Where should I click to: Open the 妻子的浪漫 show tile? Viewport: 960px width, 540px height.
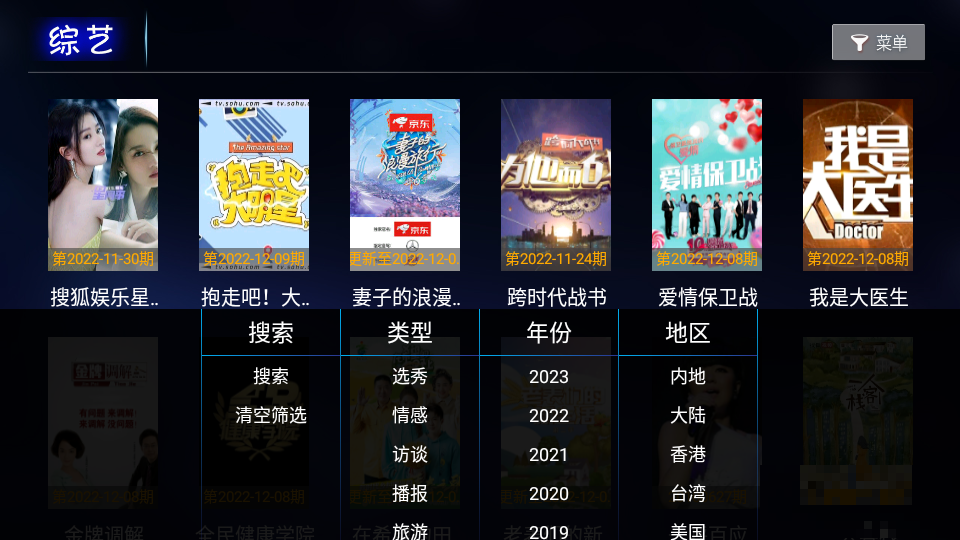(405, 185)
